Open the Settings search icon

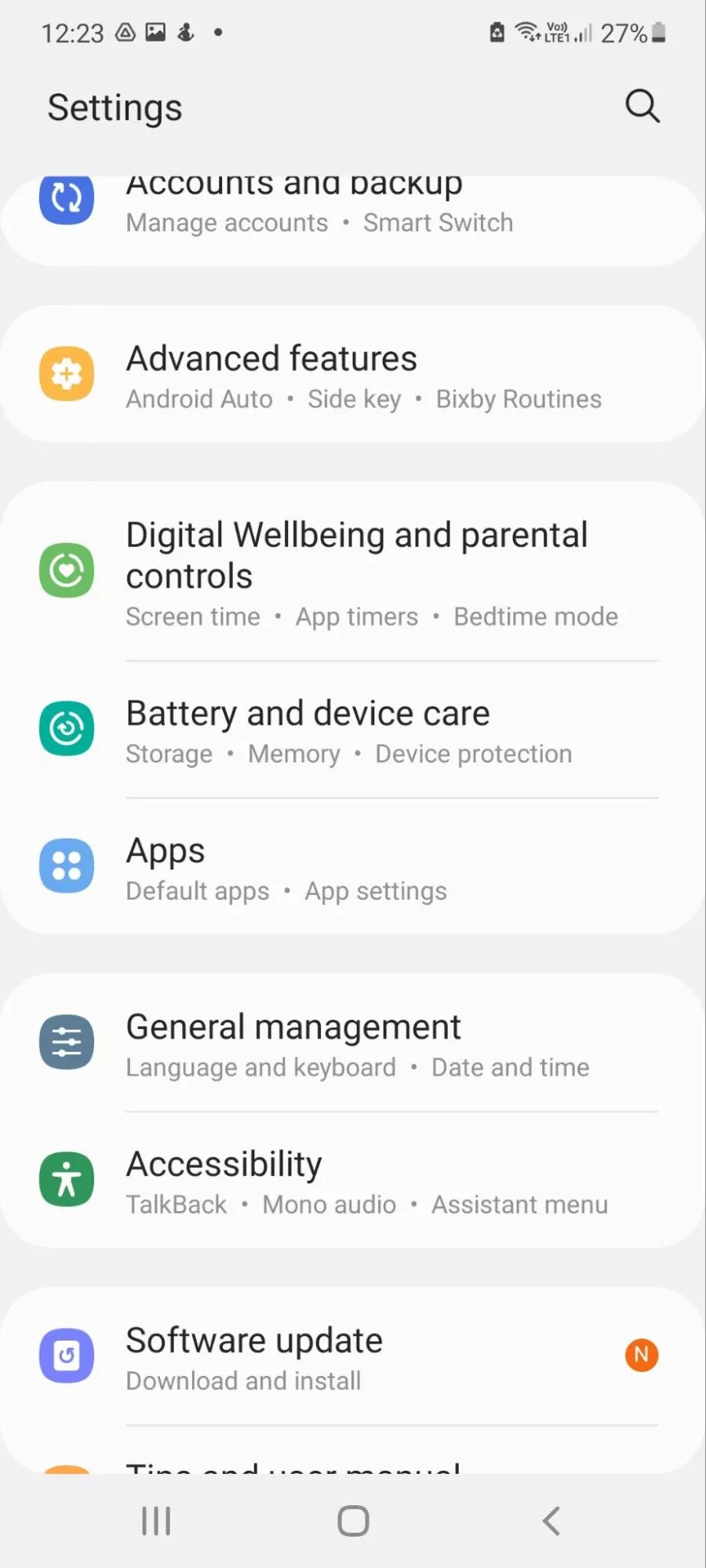click(x=642, y=106)
